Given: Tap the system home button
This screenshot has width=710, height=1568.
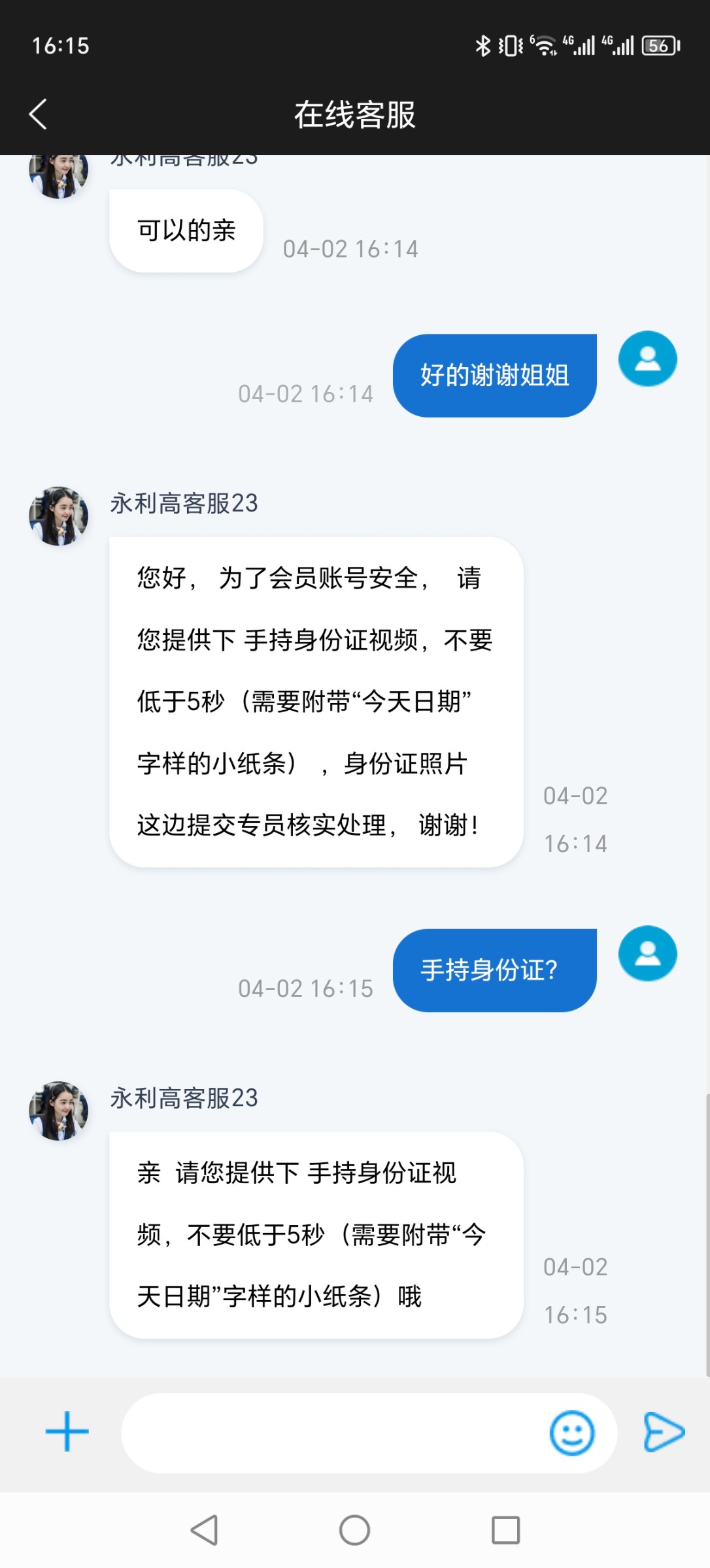Looking at the screenshot, I should (x=354, y=1530).
